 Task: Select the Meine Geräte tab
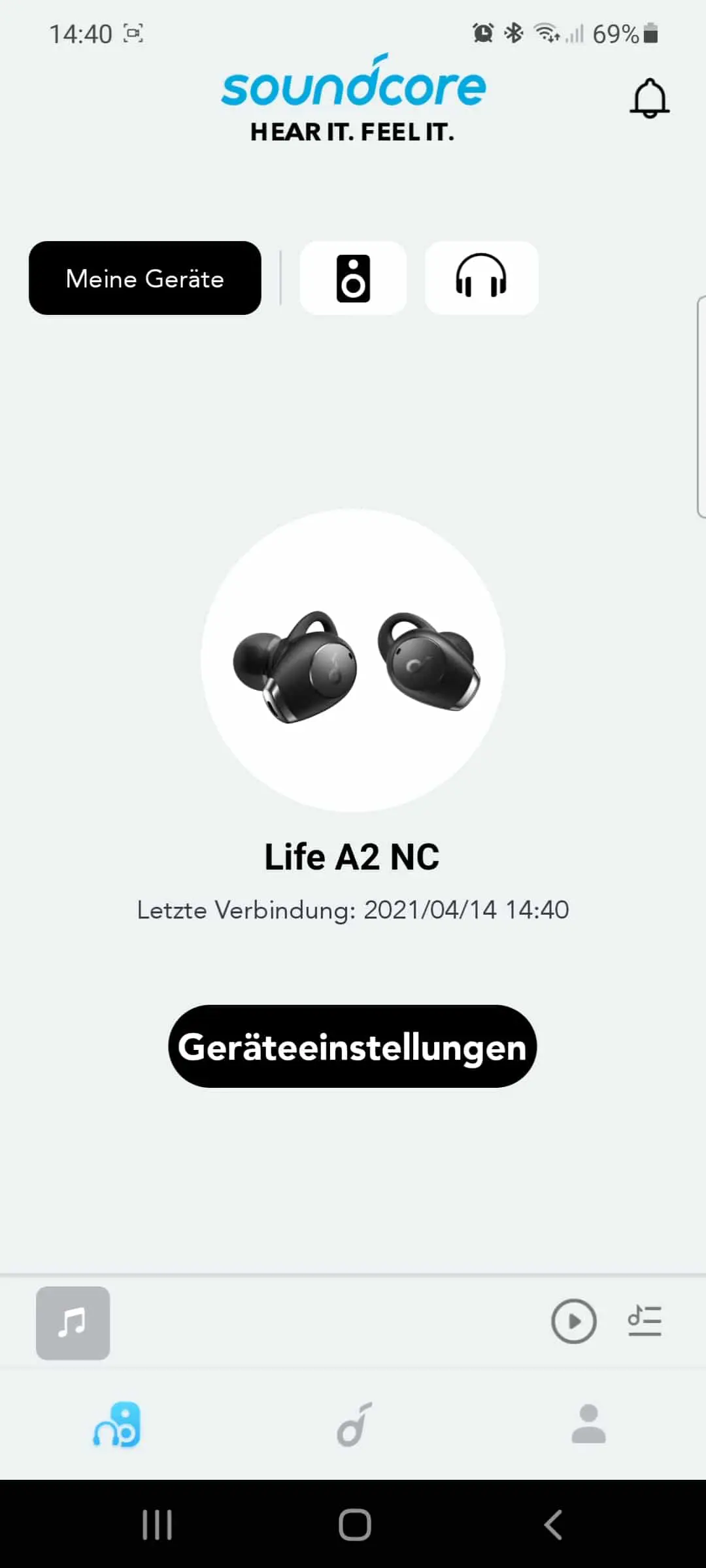[x=145, y=278]
